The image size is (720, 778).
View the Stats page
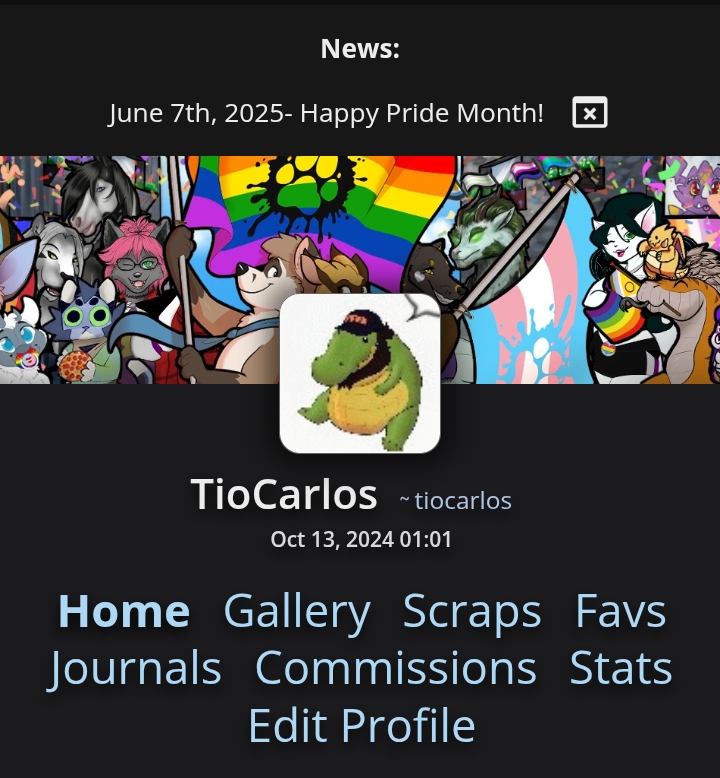[620, 668]
